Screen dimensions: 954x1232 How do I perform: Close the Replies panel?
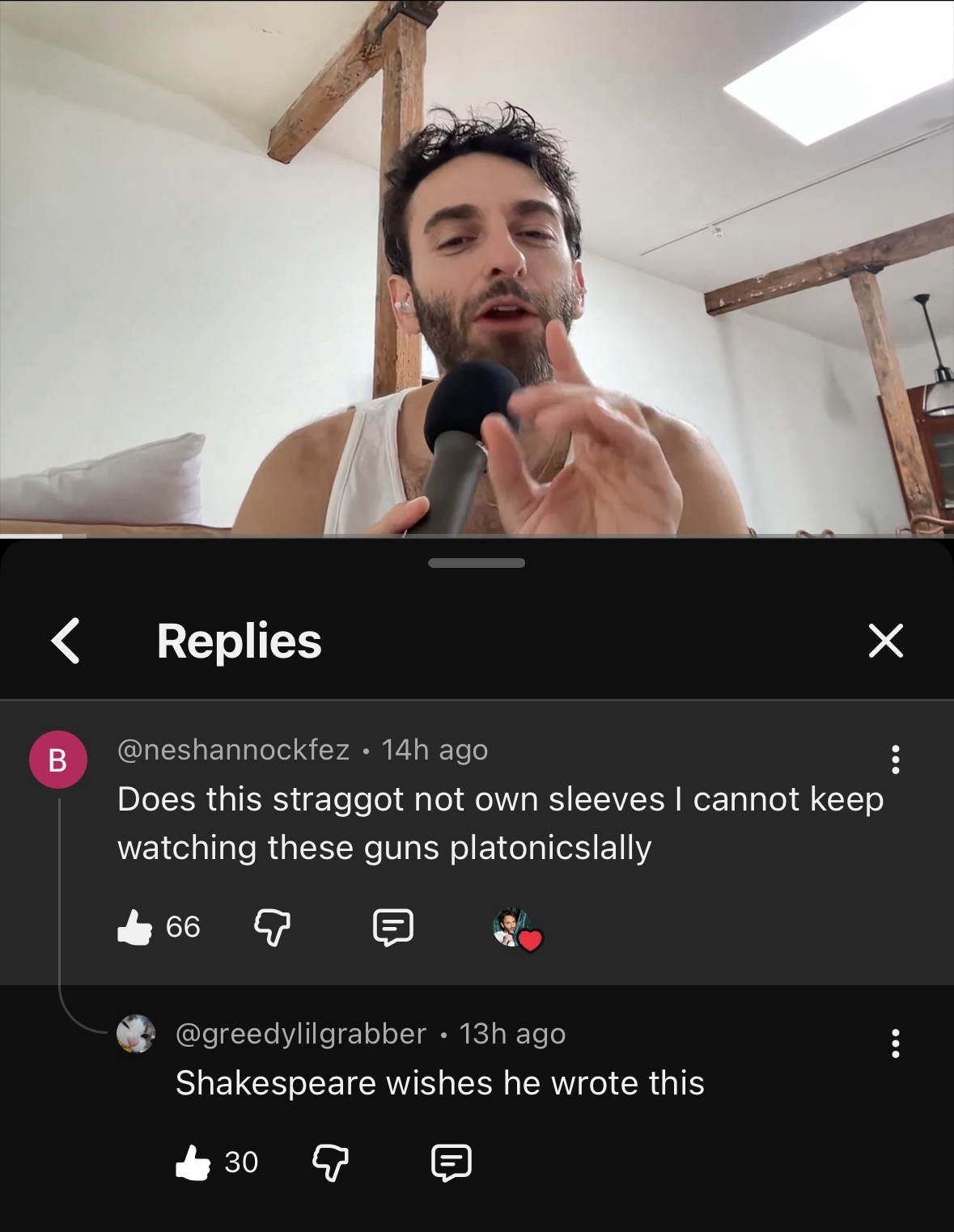[x=885, y=641]
